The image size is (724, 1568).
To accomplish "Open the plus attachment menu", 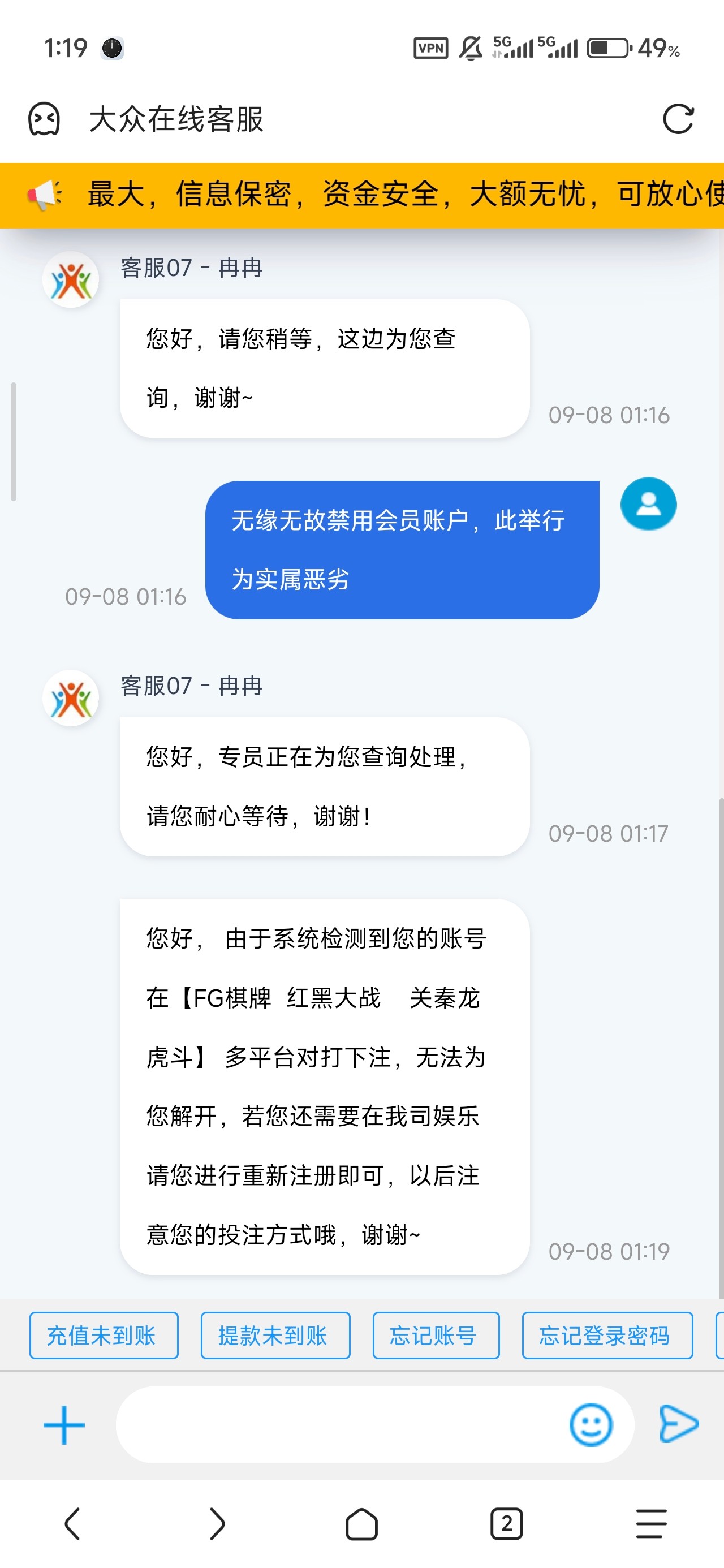I will pos(64,1424).
